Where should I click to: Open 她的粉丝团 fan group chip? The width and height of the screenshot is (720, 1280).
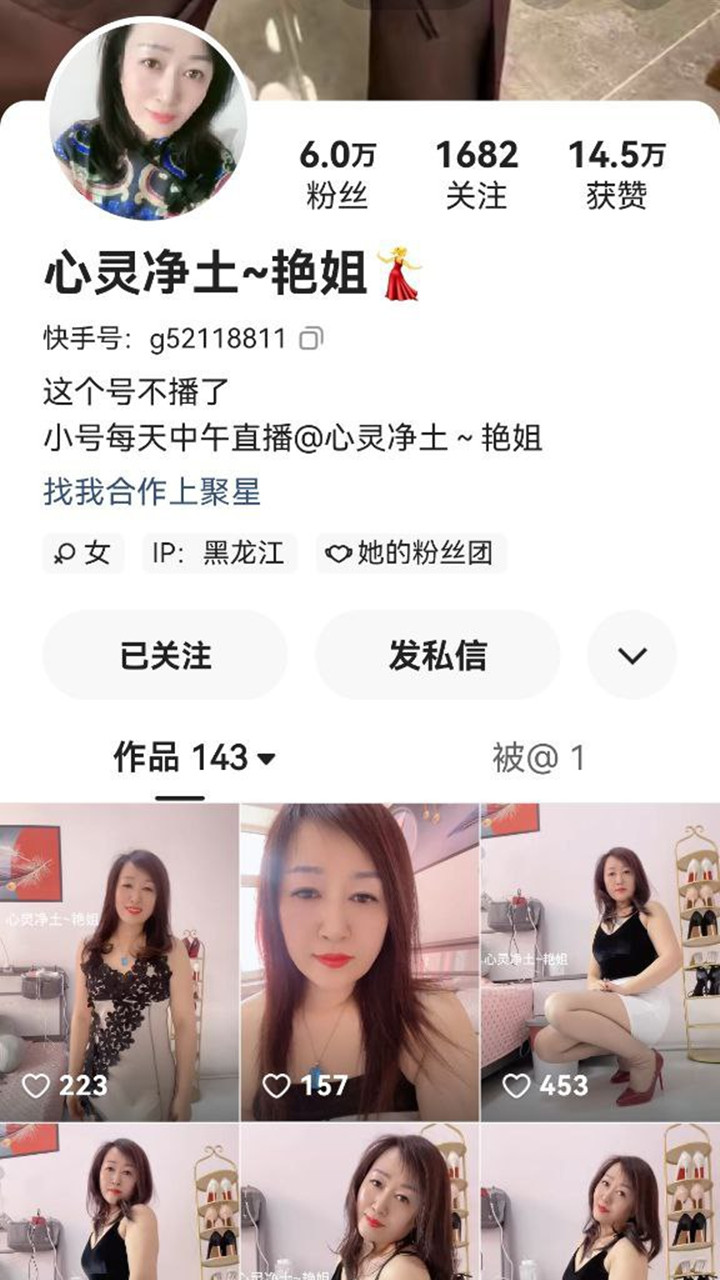click(411, 553)
